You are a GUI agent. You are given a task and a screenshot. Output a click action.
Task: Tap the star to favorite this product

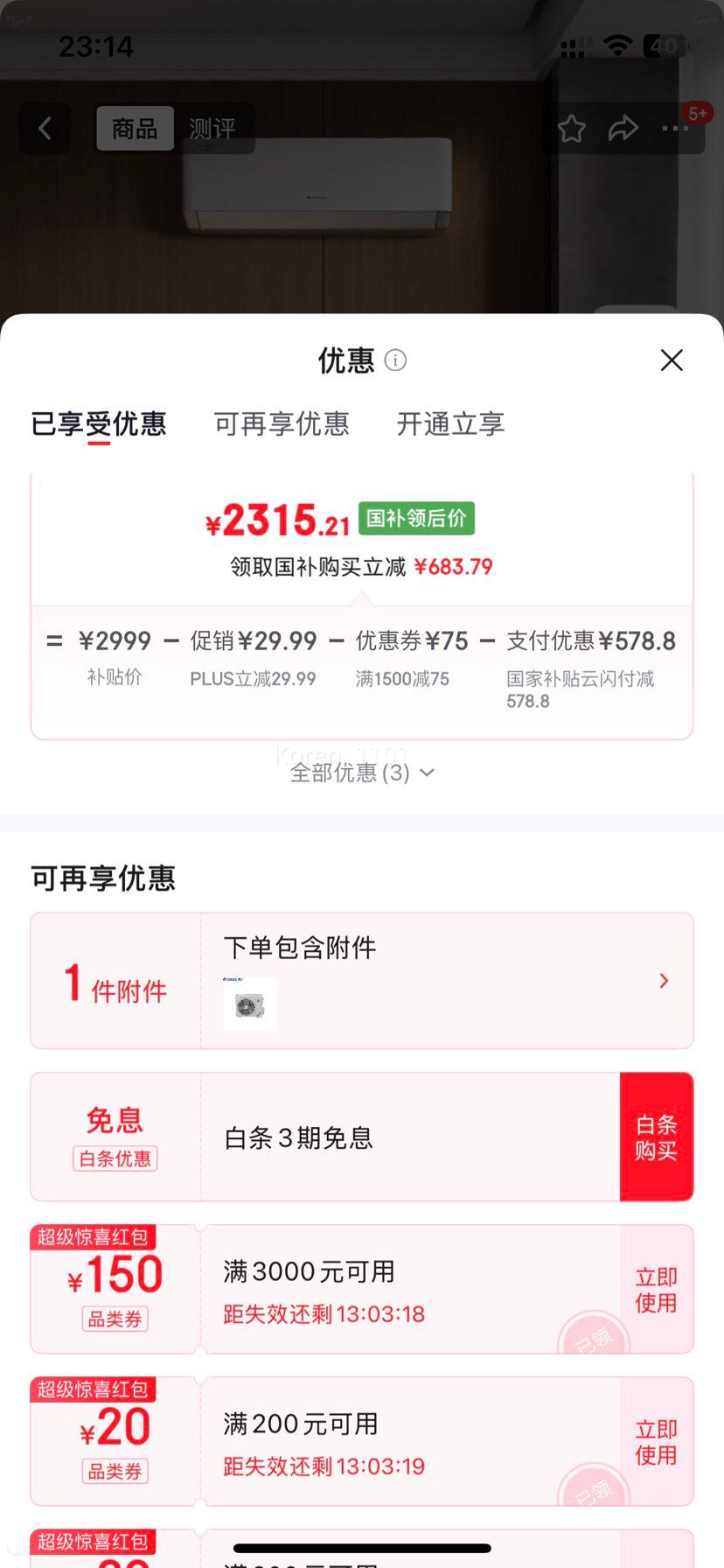tap(571, 128)
